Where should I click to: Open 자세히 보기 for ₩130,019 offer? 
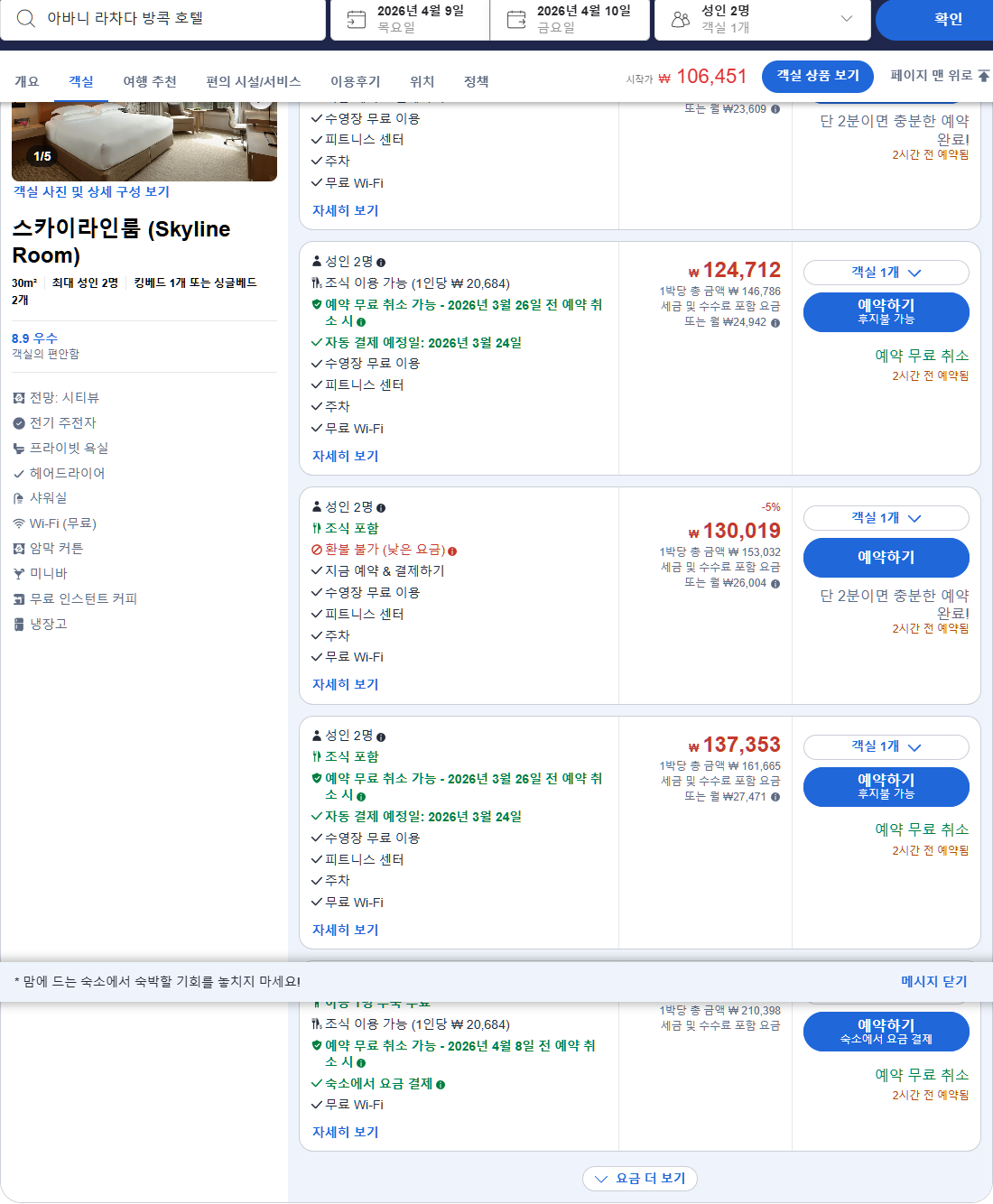(345, 684)
